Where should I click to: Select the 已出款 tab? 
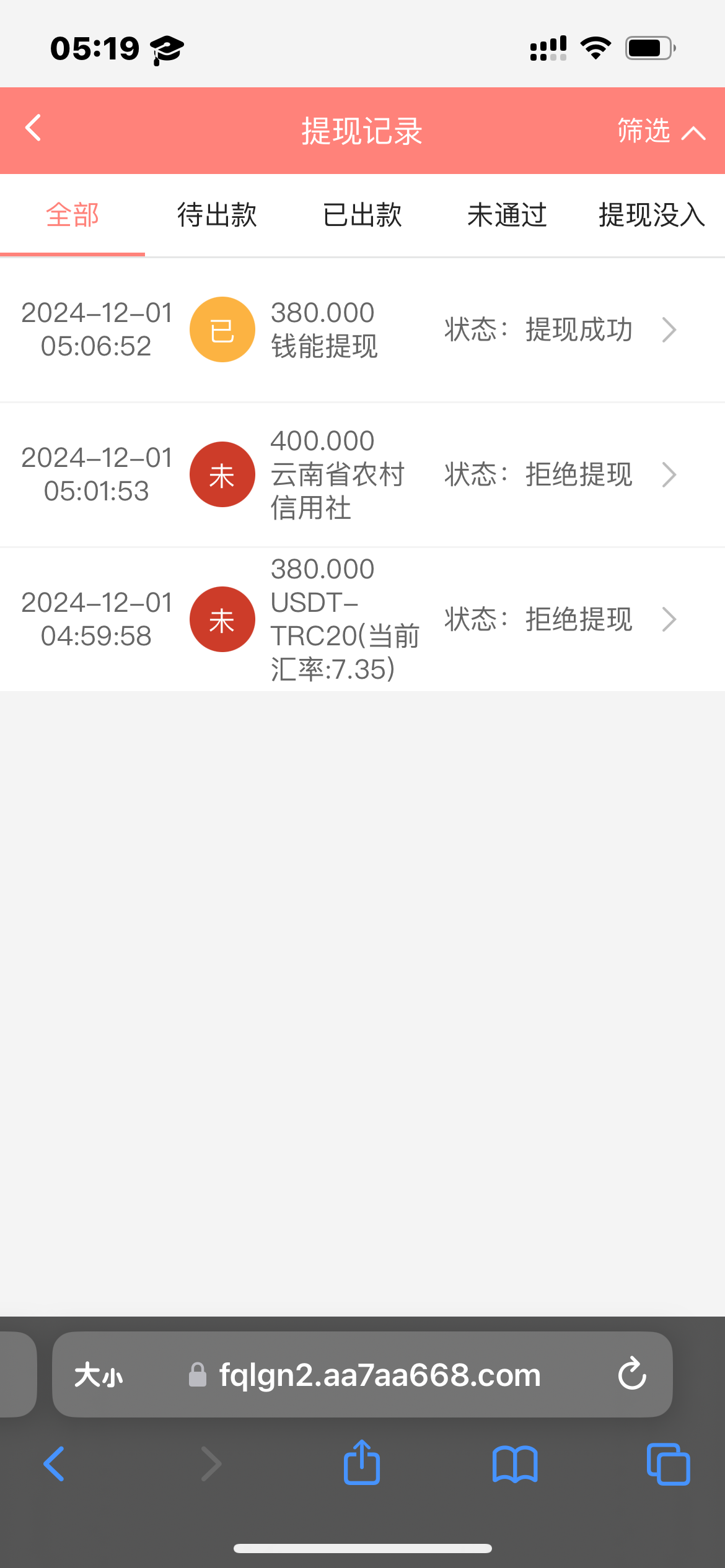[x=362, y=216]
